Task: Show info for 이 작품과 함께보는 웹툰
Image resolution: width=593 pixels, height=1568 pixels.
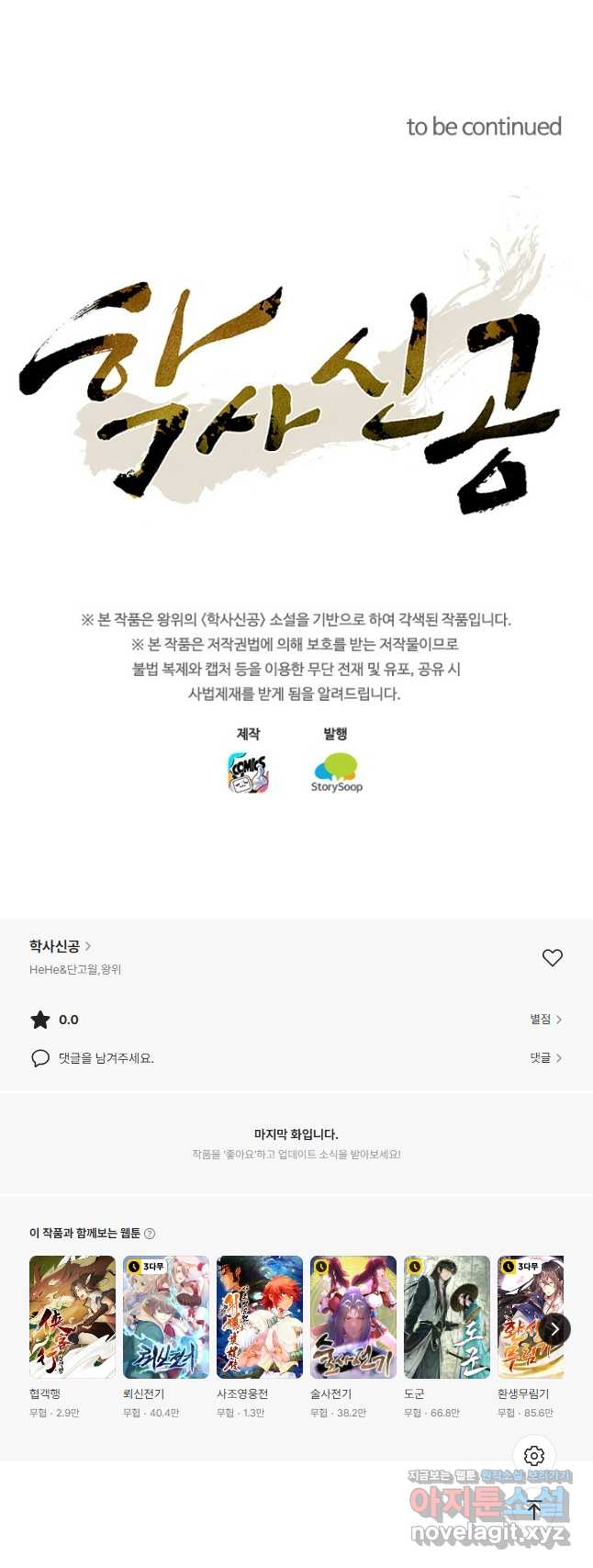Action: 150,1234
